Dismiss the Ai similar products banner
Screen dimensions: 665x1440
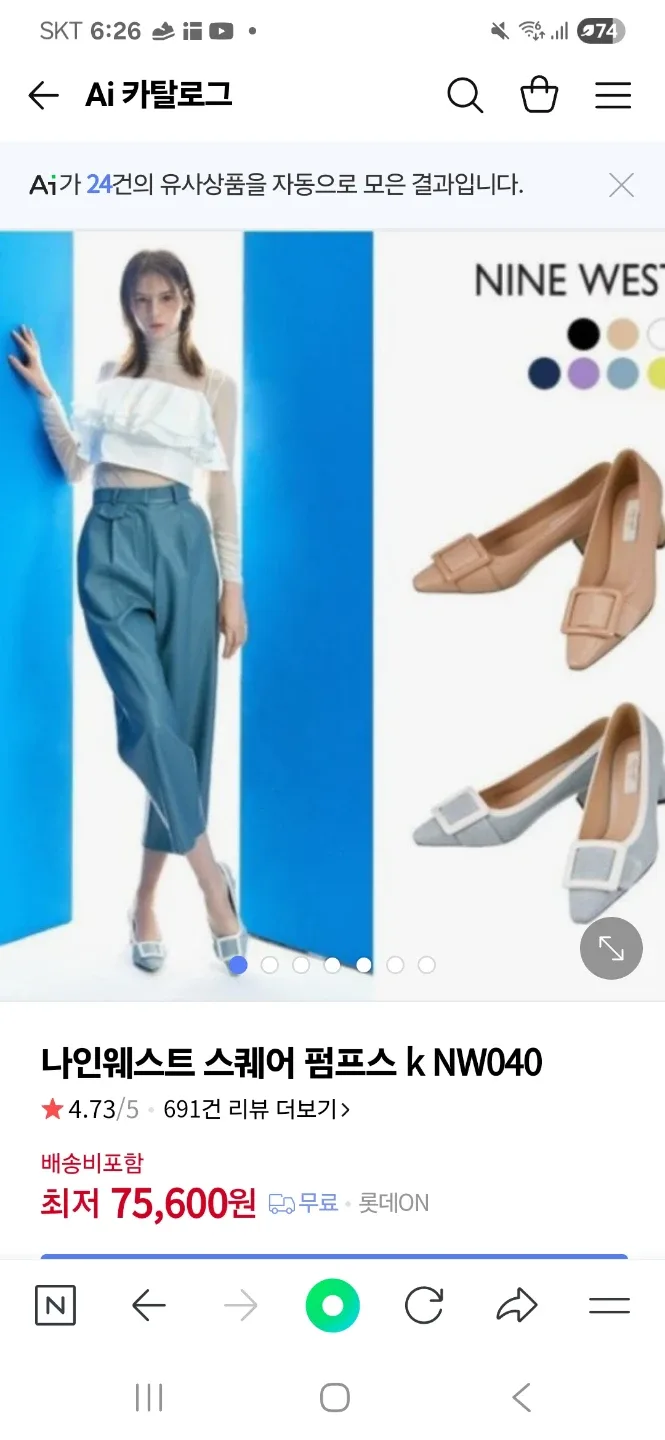pyautogui.click(x=622, y=185)
